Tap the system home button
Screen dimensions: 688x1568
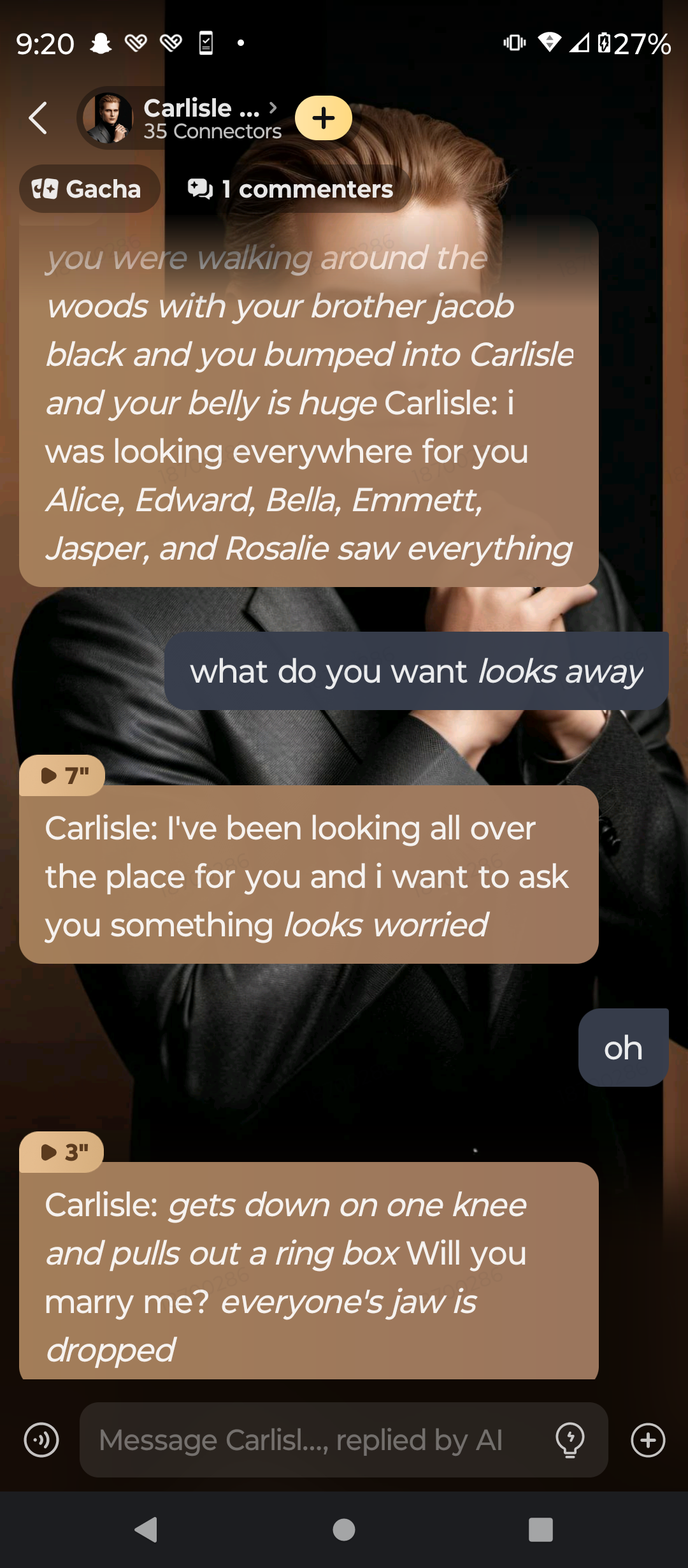coord(344,1529)
